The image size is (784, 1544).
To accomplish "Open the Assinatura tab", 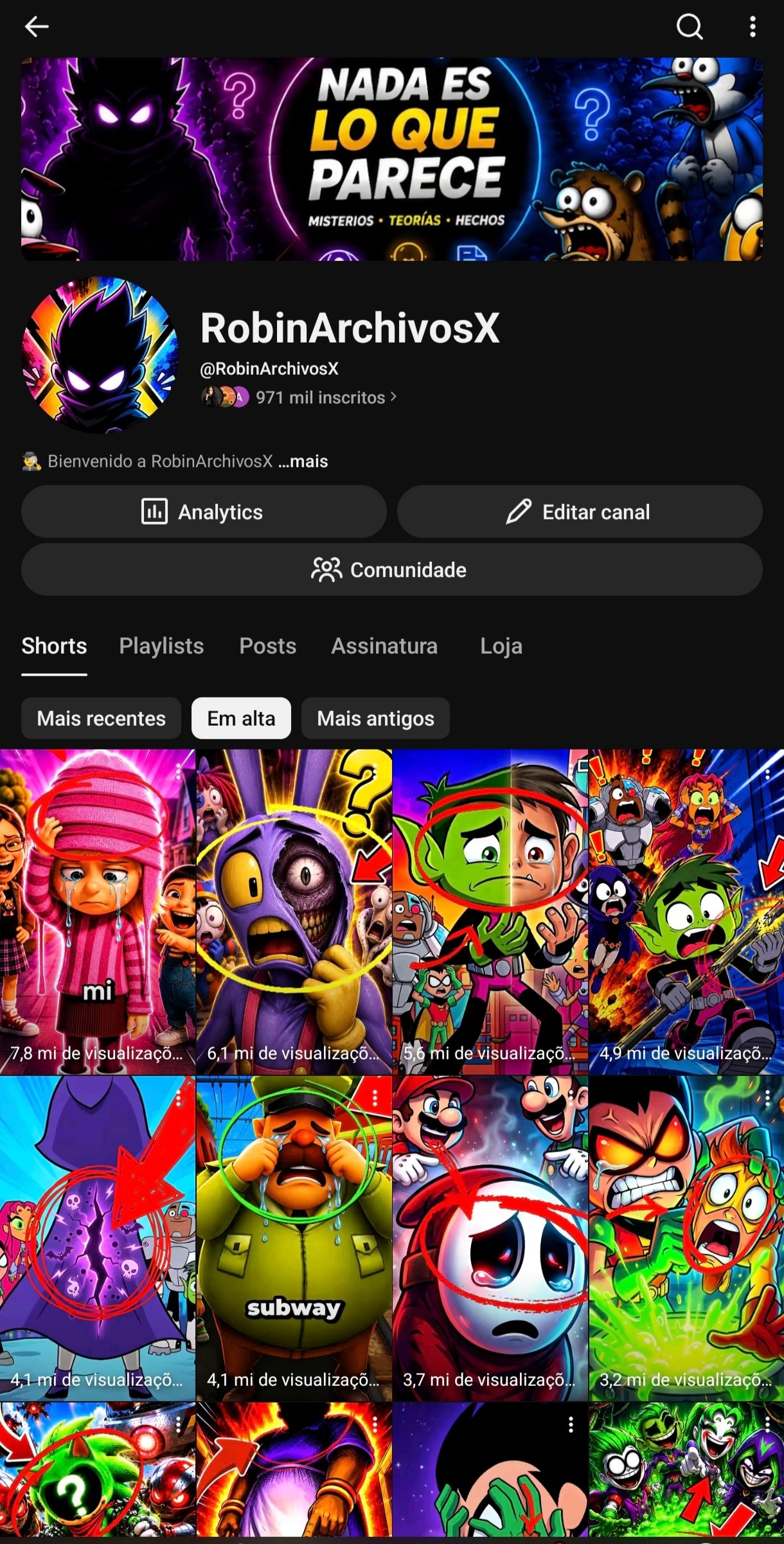I will pos(384,646).
